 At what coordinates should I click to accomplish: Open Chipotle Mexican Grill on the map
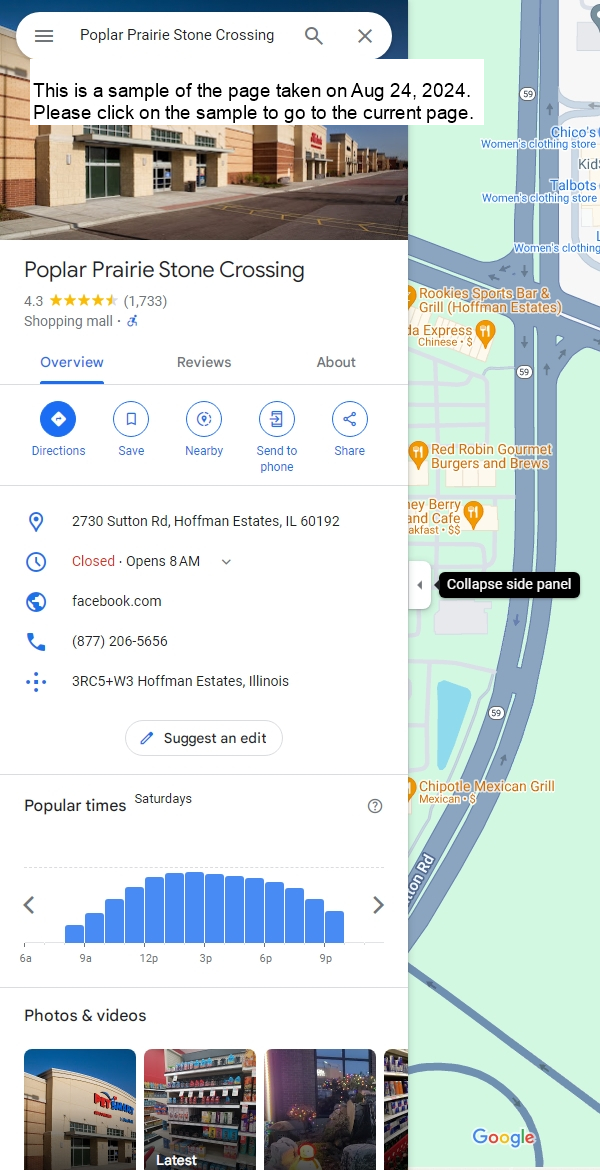[x=486, y=787]
